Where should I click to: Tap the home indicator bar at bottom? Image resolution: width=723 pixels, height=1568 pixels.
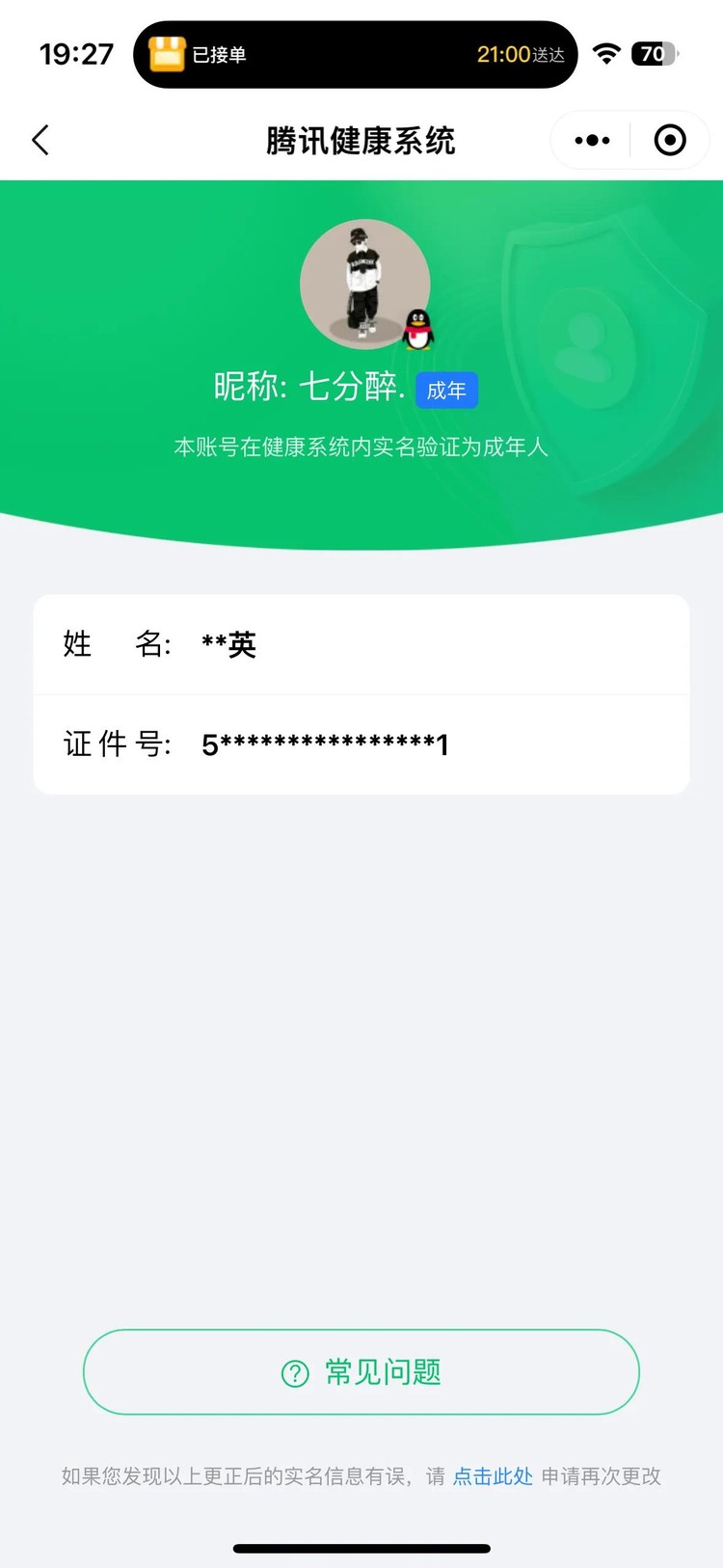click(x=361, y=1549)
